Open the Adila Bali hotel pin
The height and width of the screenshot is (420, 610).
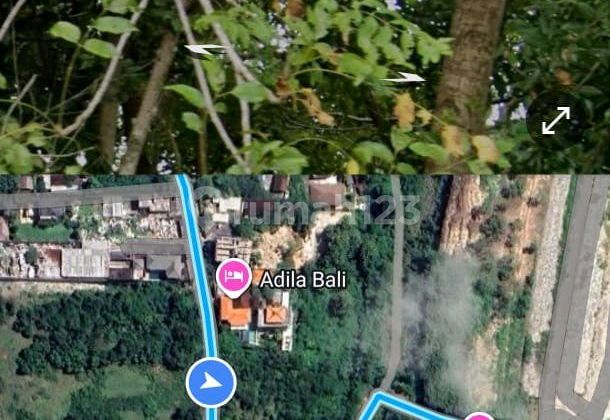click(234, 277)
